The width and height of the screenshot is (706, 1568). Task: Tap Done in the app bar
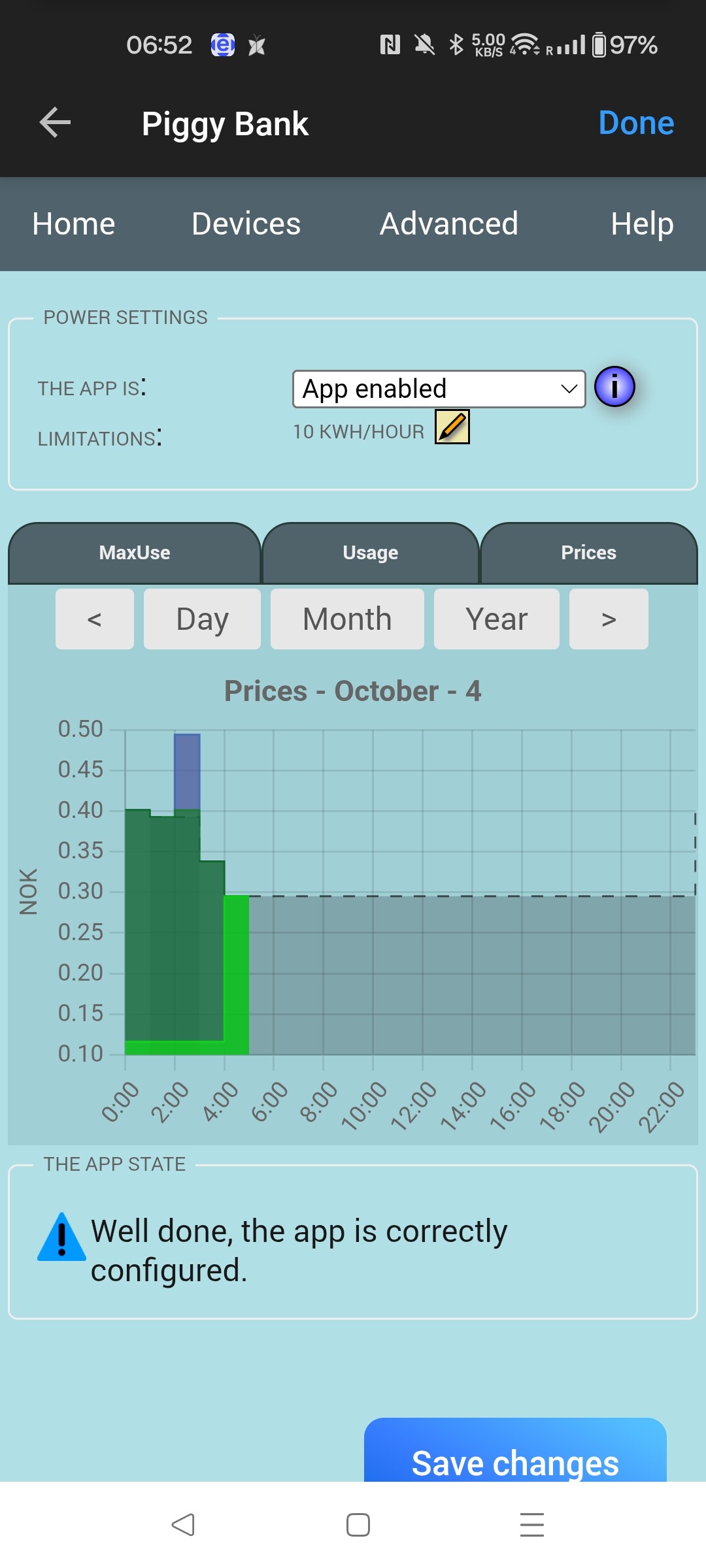(635, 123)
